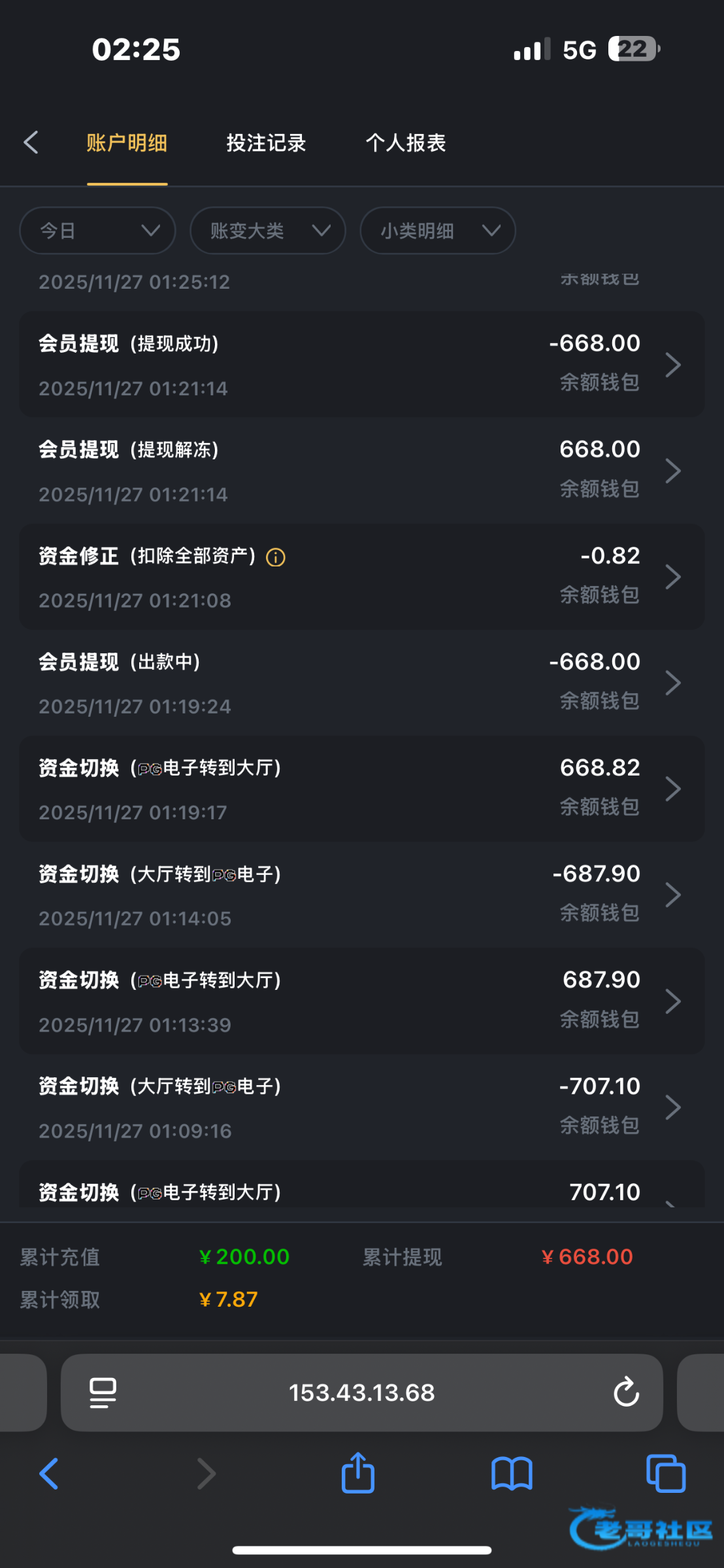Show all open browser tabs
724x1568 pixels.
pos(666,1474)
